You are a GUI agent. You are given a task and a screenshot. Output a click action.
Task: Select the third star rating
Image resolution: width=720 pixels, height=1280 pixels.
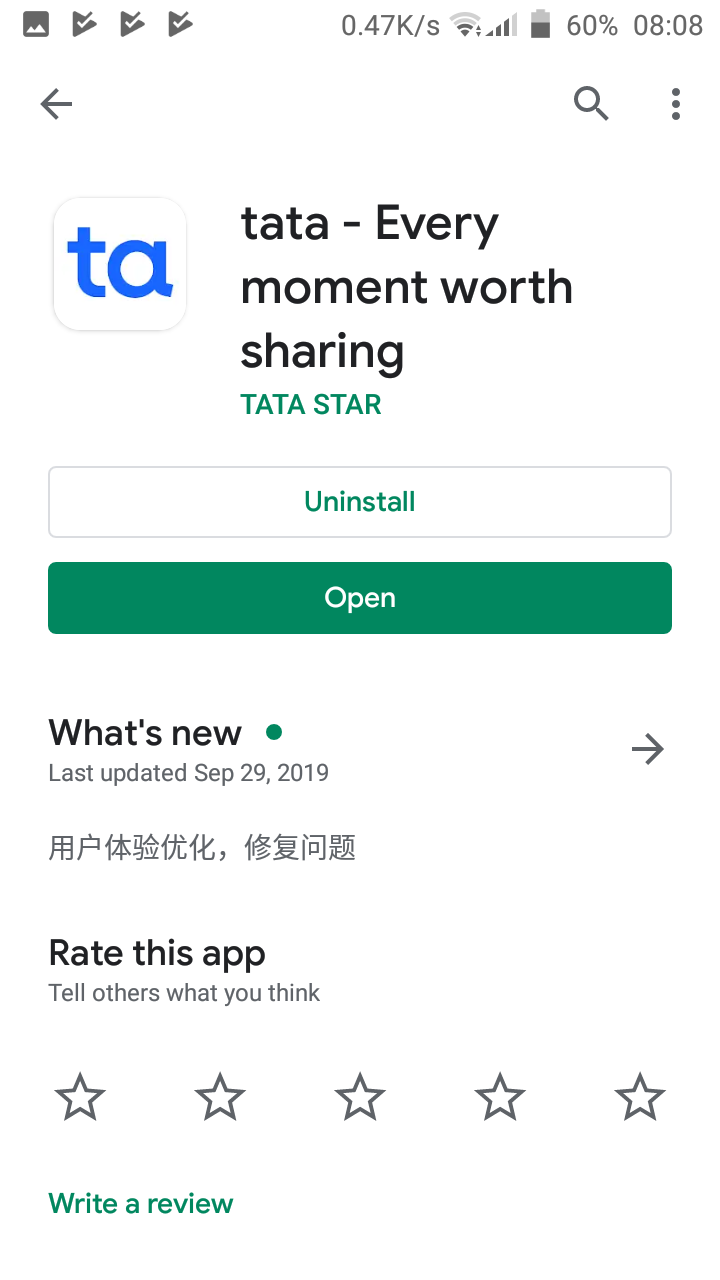[360, 1097]
